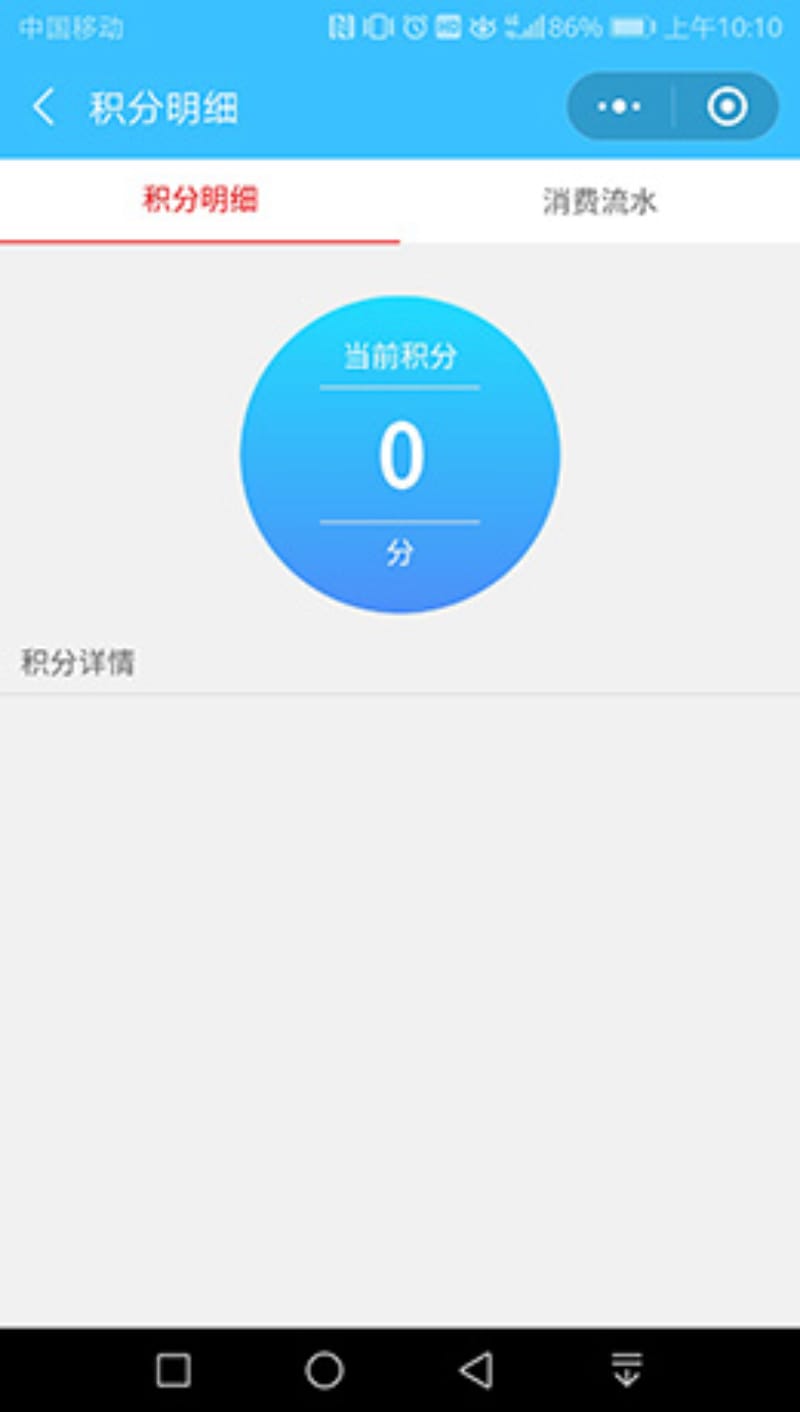Go back from 积分明细 page

coord(43,107)
